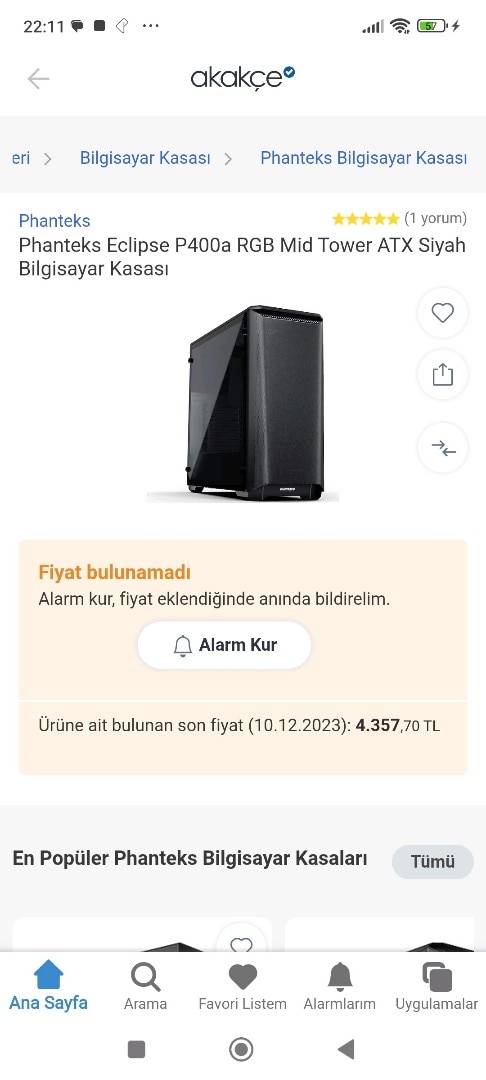Compare this product using the arrows icon
The image size is (486, 1080).
(x=443, y=448)
